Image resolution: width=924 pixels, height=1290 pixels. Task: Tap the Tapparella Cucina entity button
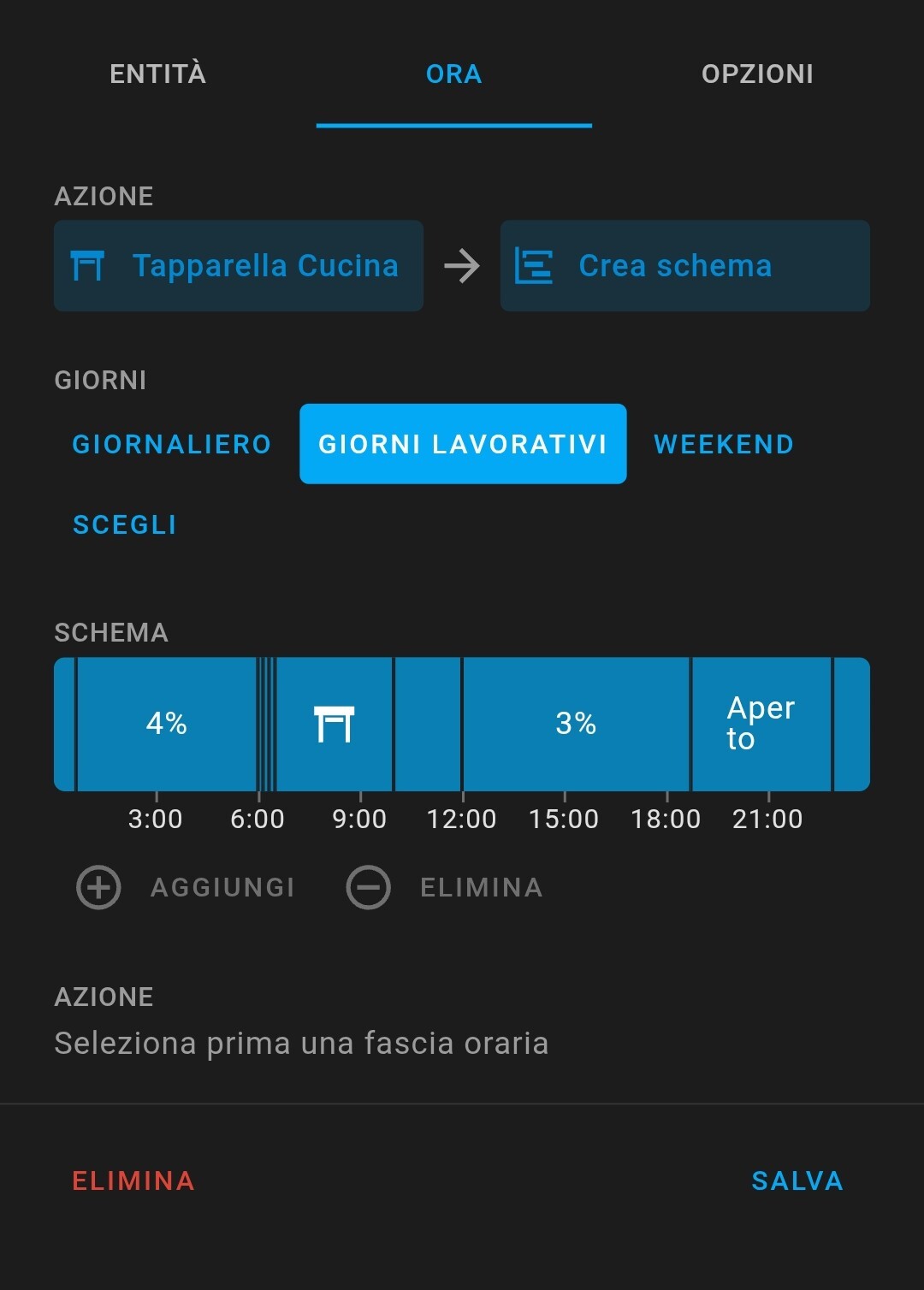(x=239, y=266)
